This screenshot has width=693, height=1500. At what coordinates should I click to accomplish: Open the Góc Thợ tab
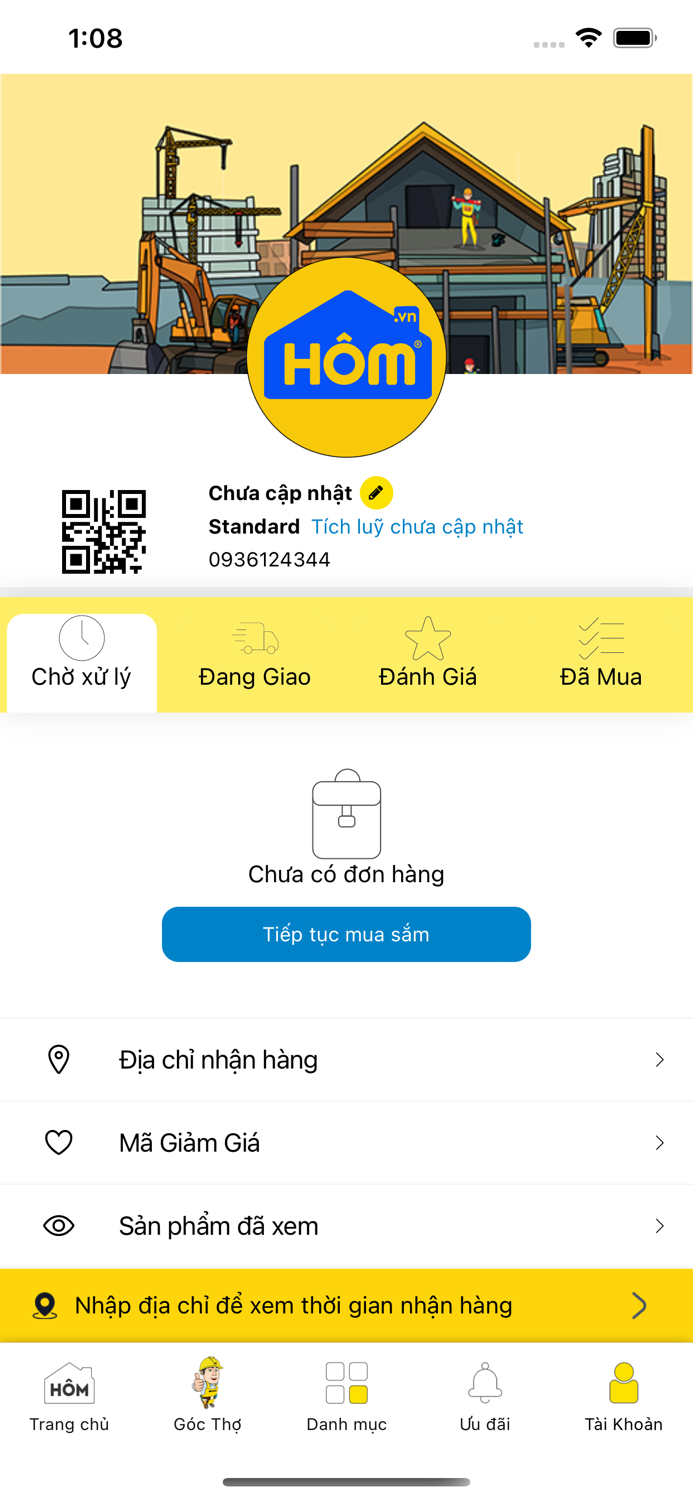(208, 1397)
